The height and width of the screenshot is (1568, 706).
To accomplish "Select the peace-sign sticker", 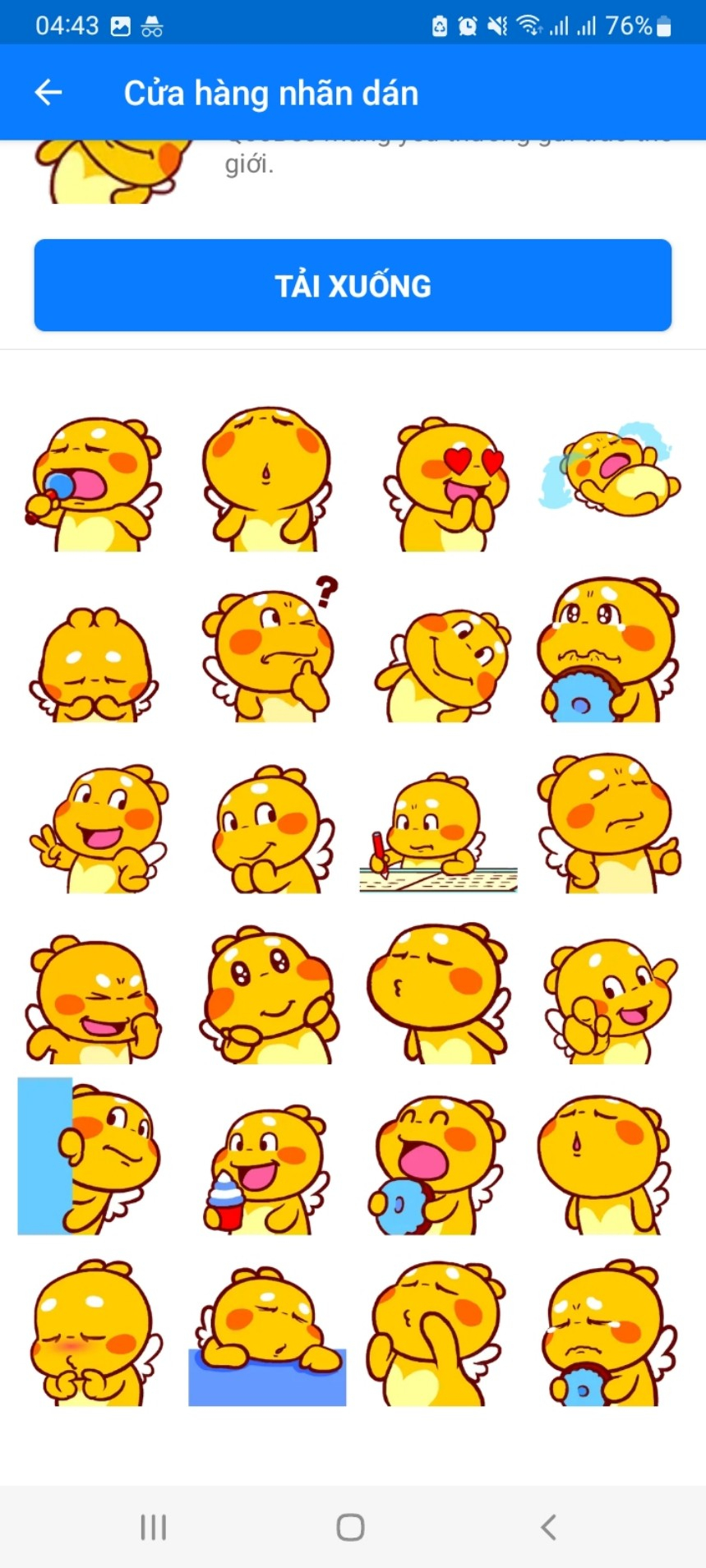I will (98, 828).
